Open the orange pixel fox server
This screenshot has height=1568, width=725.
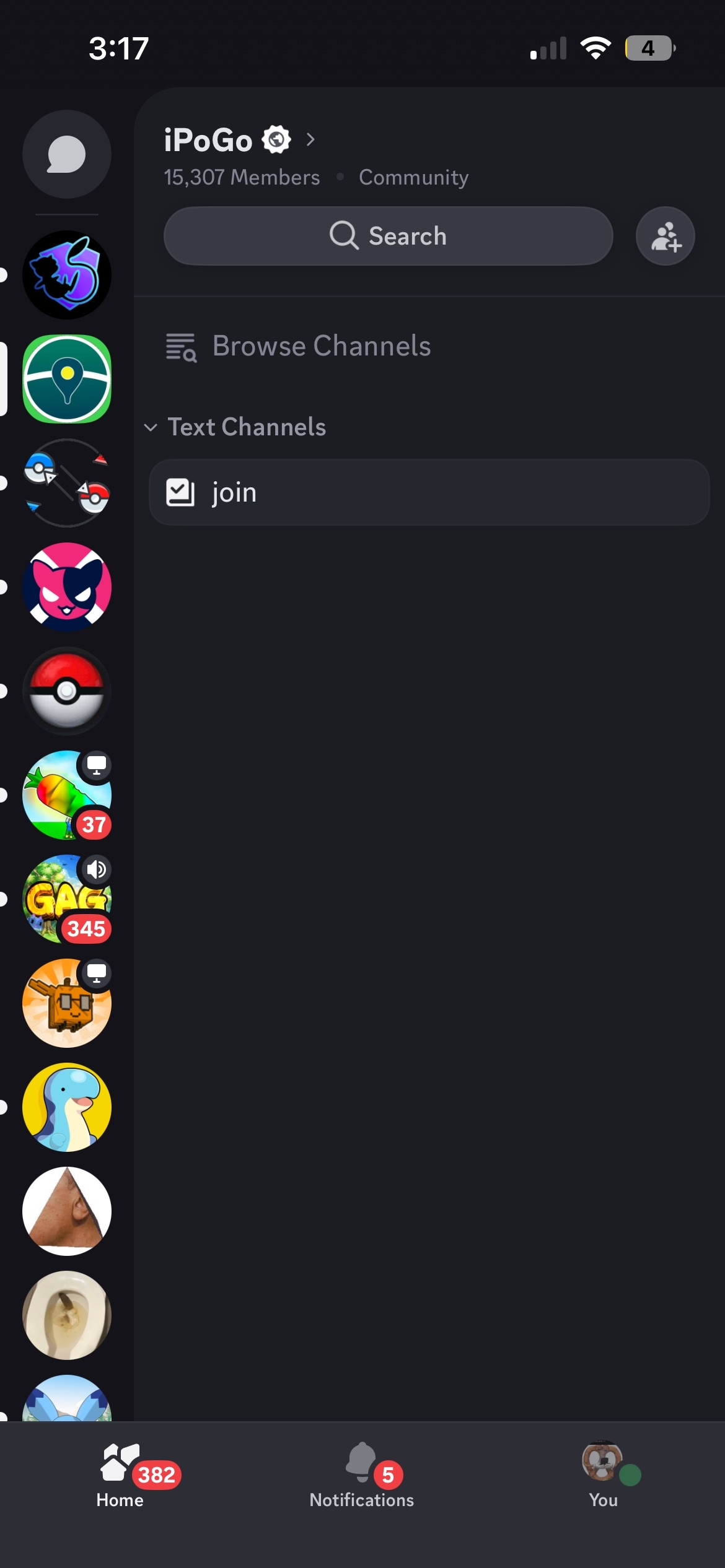(x=66, y=1003)
